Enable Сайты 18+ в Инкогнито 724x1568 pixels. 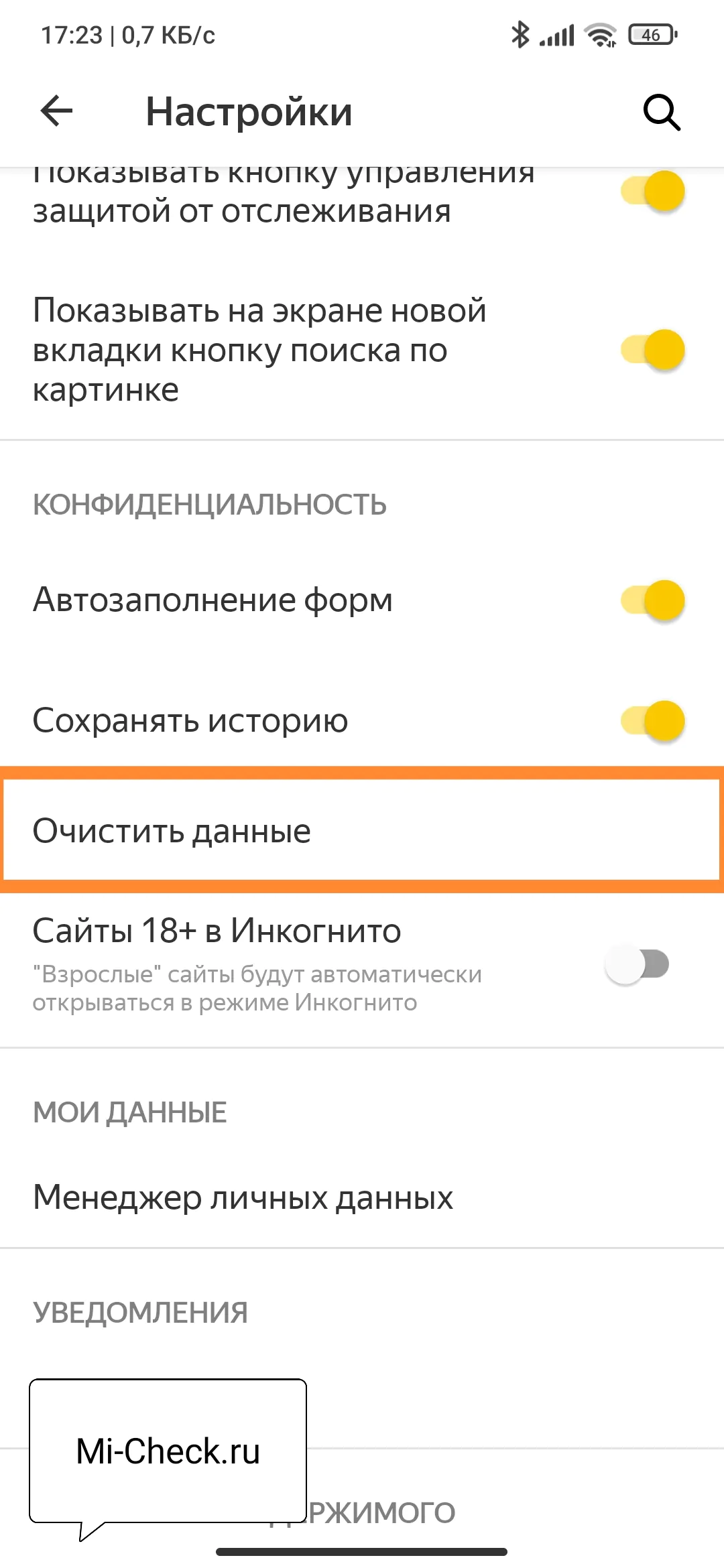click(638, 965)
